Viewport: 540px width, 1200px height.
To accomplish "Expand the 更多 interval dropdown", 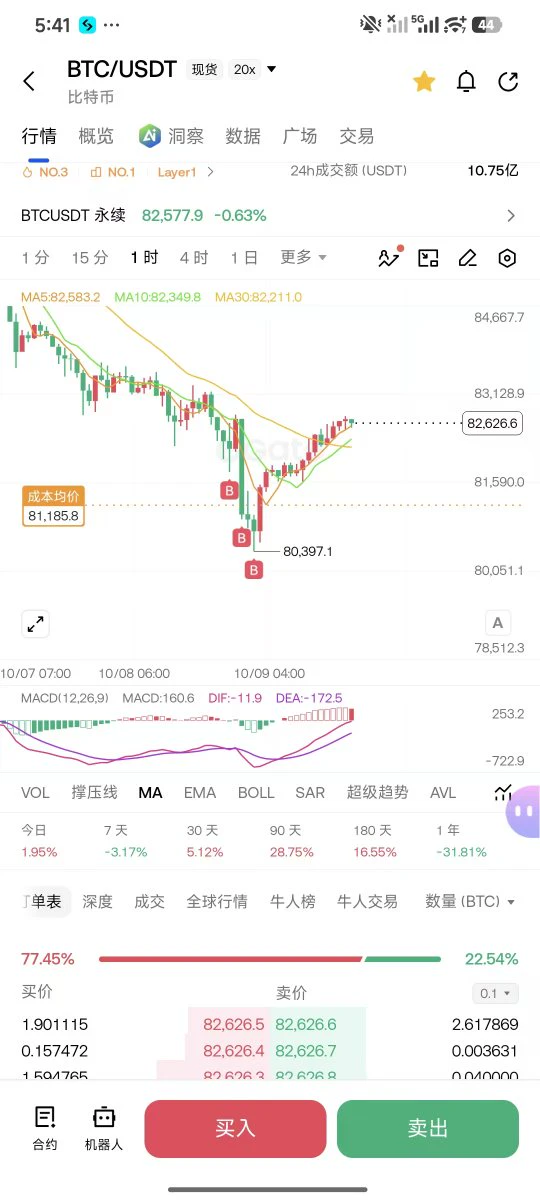I will point(303,258).
